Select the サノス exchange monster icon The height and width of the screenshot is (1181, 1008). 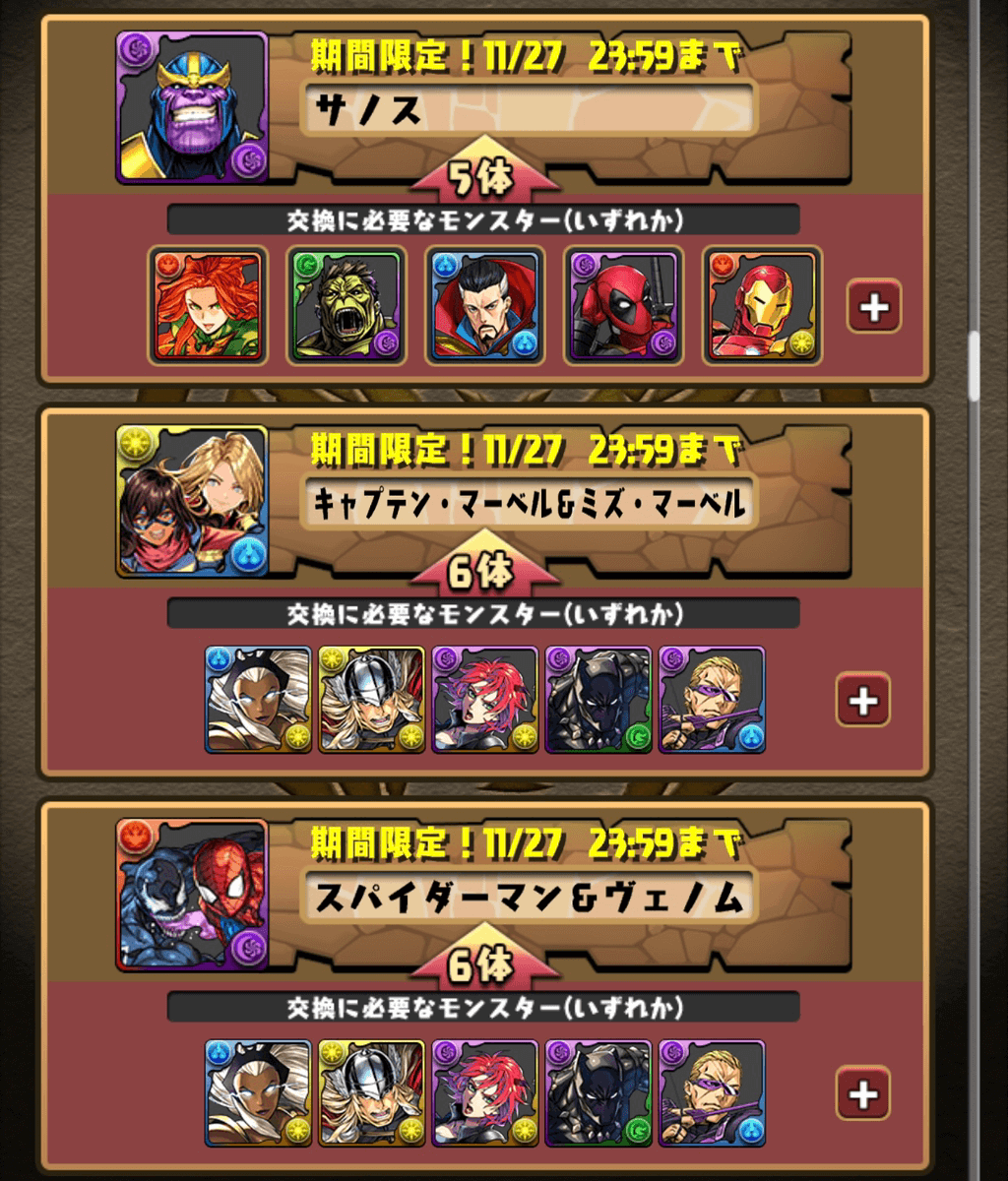(192, 108)
